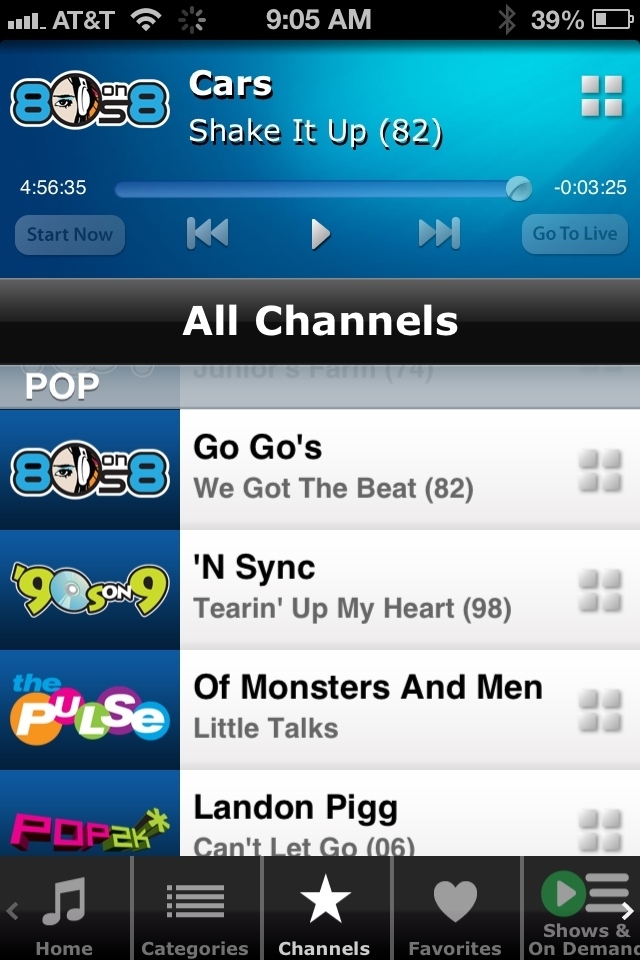Tap the Start Now button
Image resolution: width=640 pixels, height=960 pixels.
(70, 235)
